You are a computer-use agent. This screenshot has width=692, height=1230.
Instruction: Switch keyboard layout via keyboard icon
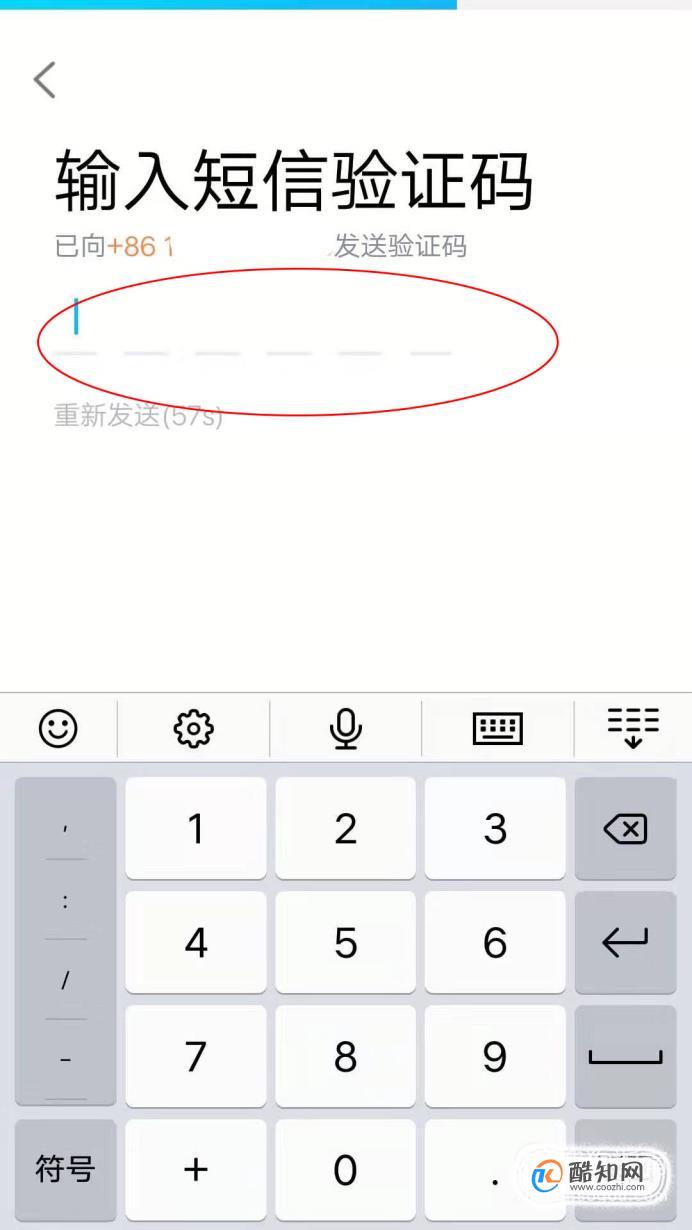[x=497, y=728]
